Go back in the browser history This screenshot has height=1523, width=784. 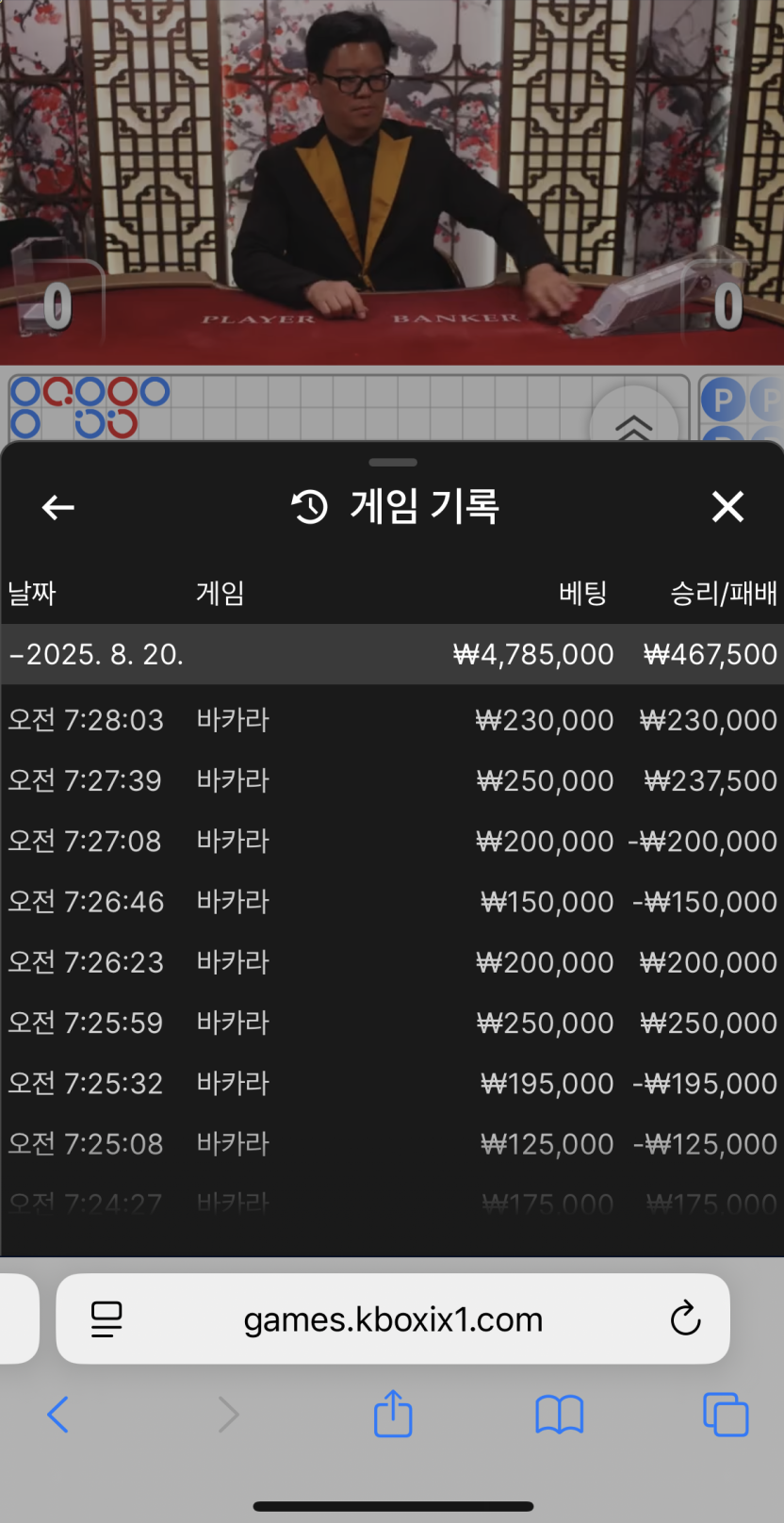pos(58,1415)
